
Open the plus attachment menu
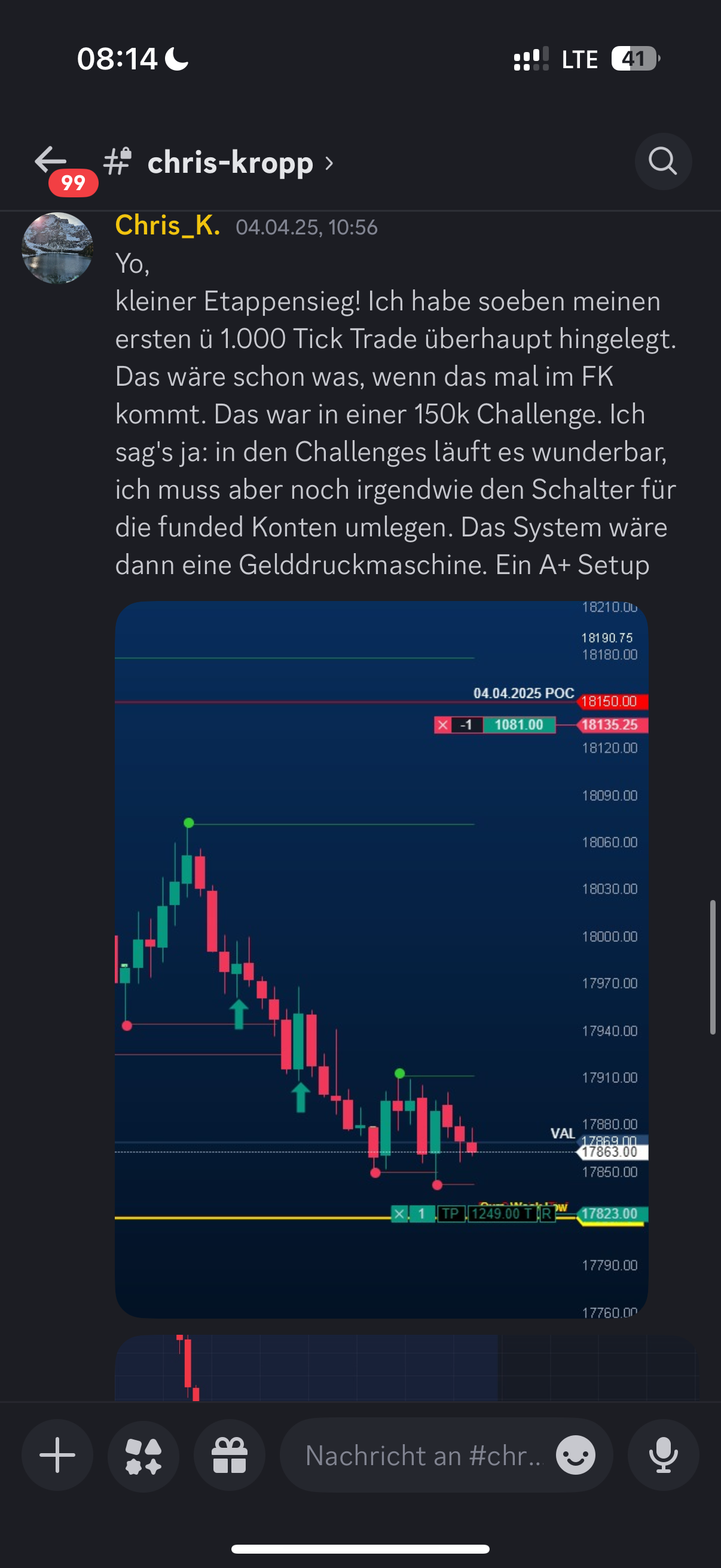pyautogui.click(x=57, y=1455)
